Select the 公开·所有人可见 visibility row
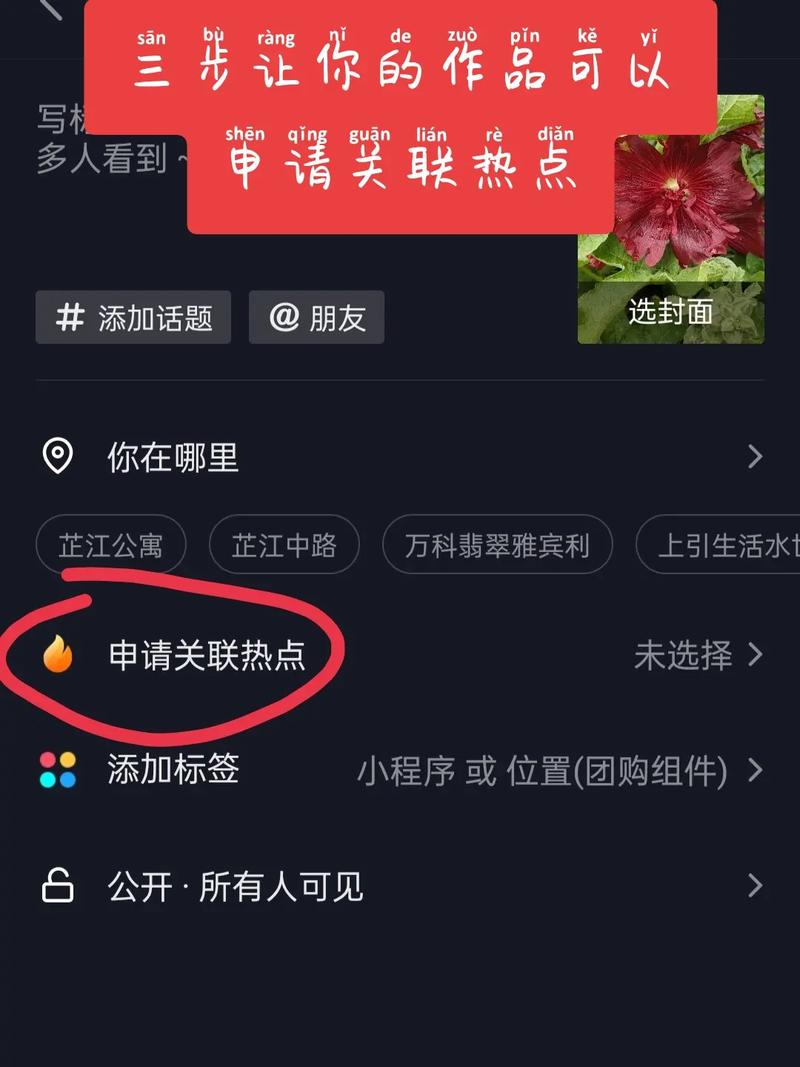This screenshot has height=1067, width=800. 235,885
